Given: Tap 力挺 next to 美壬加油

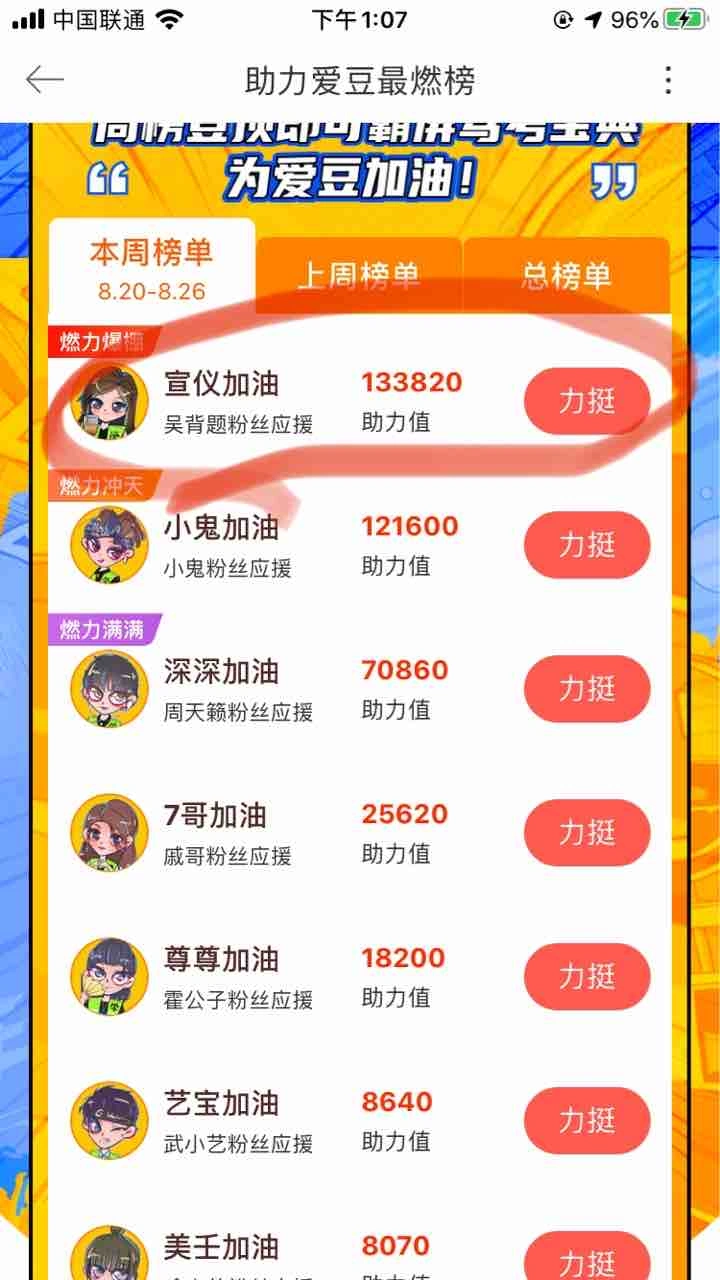Looking at the screenshot, I should [x=587, y=1258].
